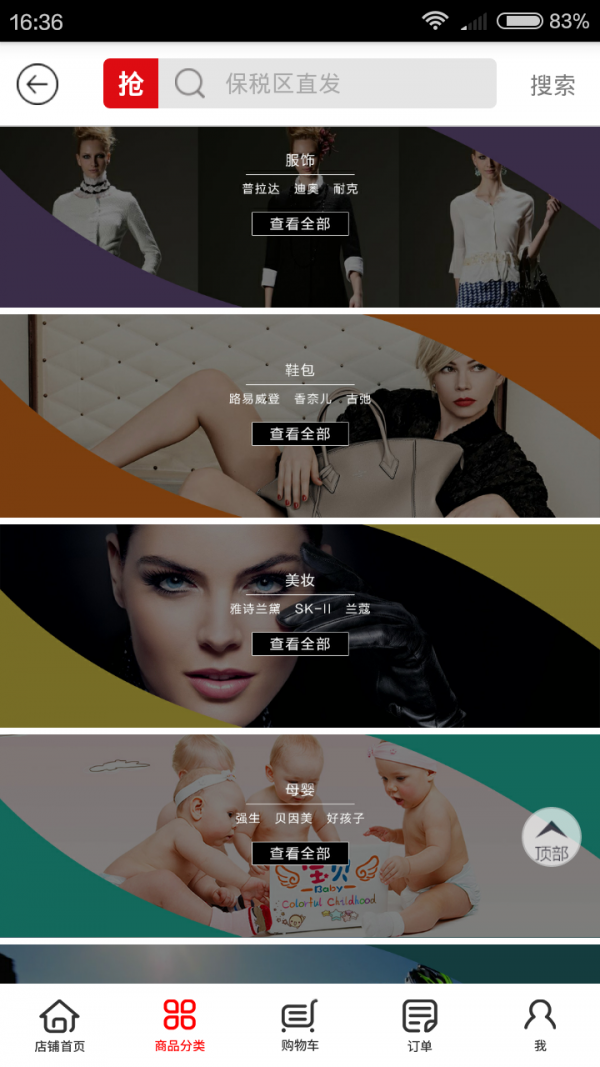Open 耐克 brand under 服饰
600x1067 pixels.
click(x=345, y=189)
